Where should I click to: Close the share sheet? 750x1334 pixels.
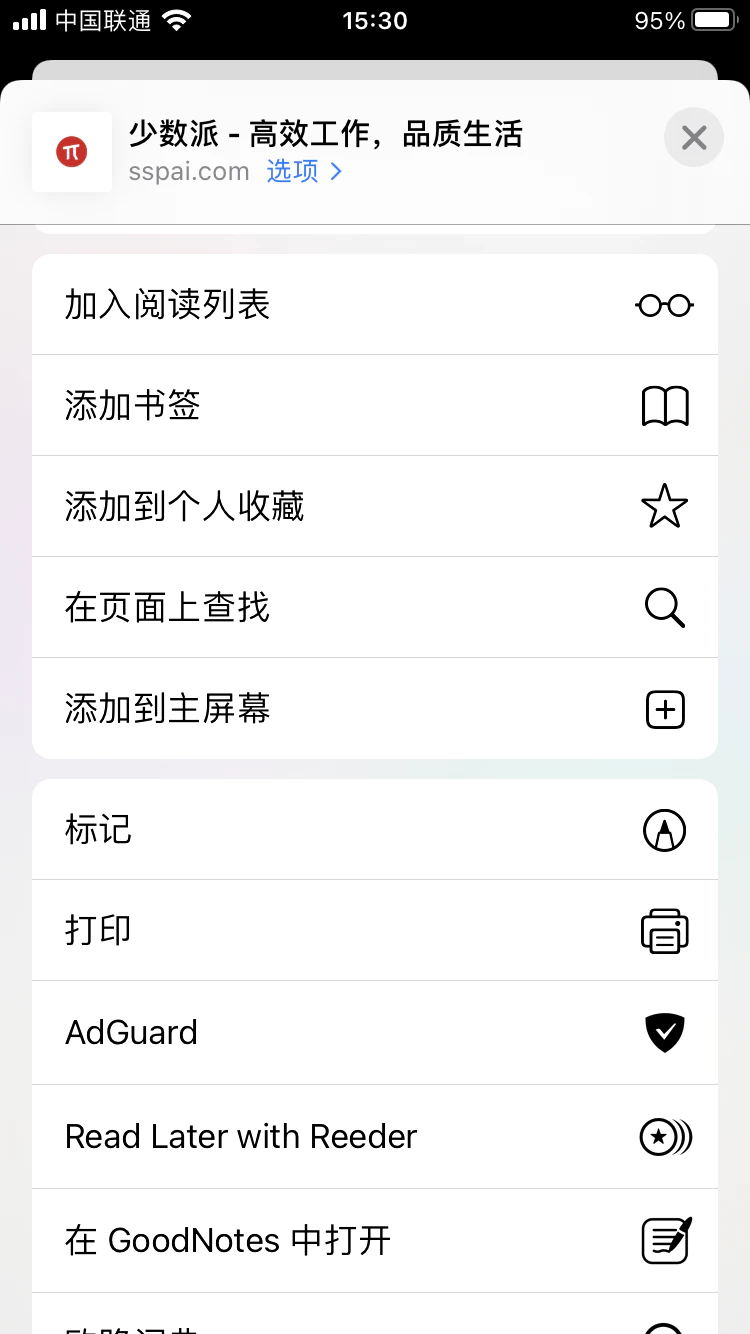coord(693,137)
